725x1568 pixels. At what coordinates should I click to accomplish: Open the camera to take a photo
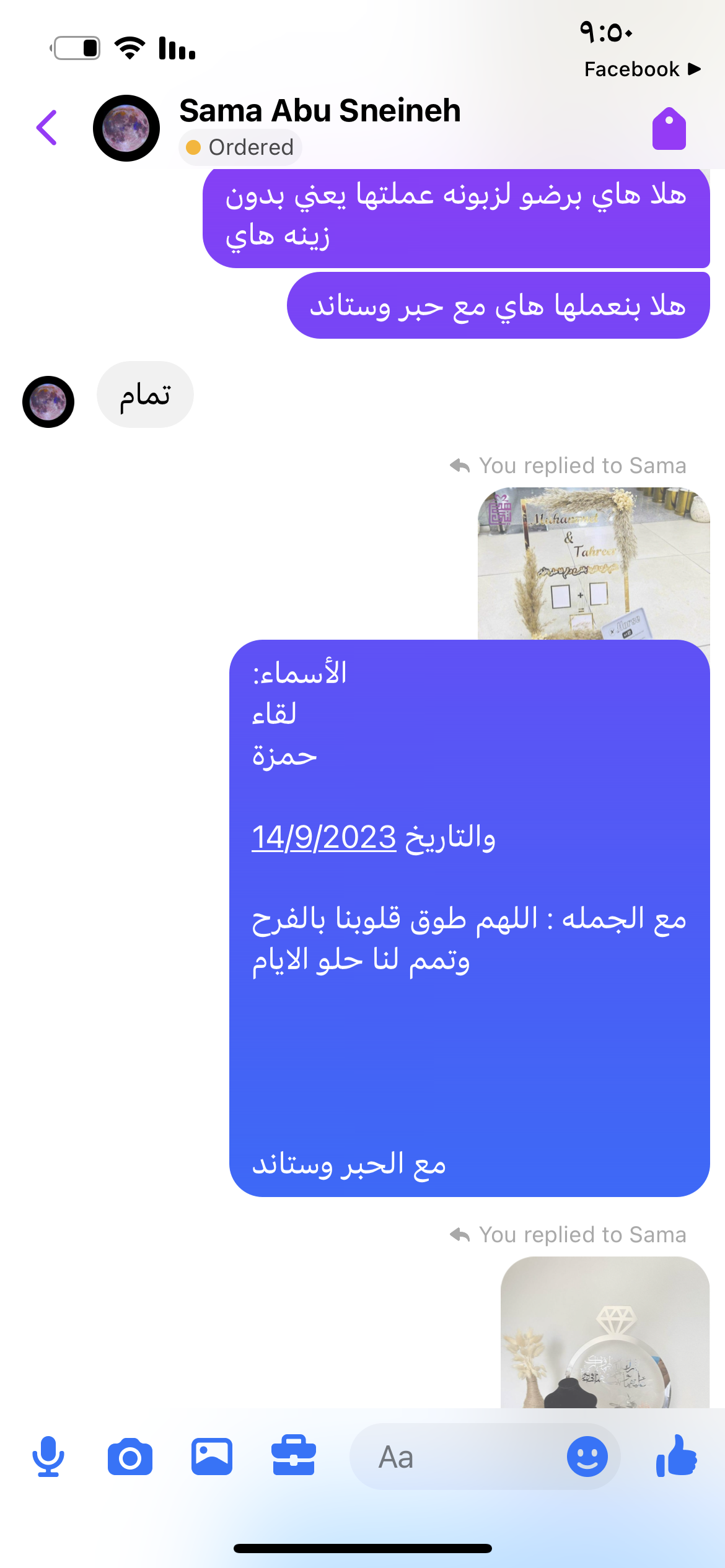coord(130,1457)
